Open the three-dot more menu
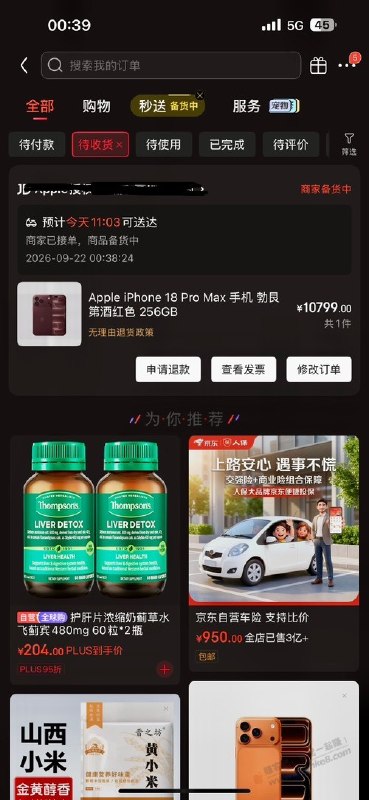Viewport: 369px width, 800px height. (347, 64)
